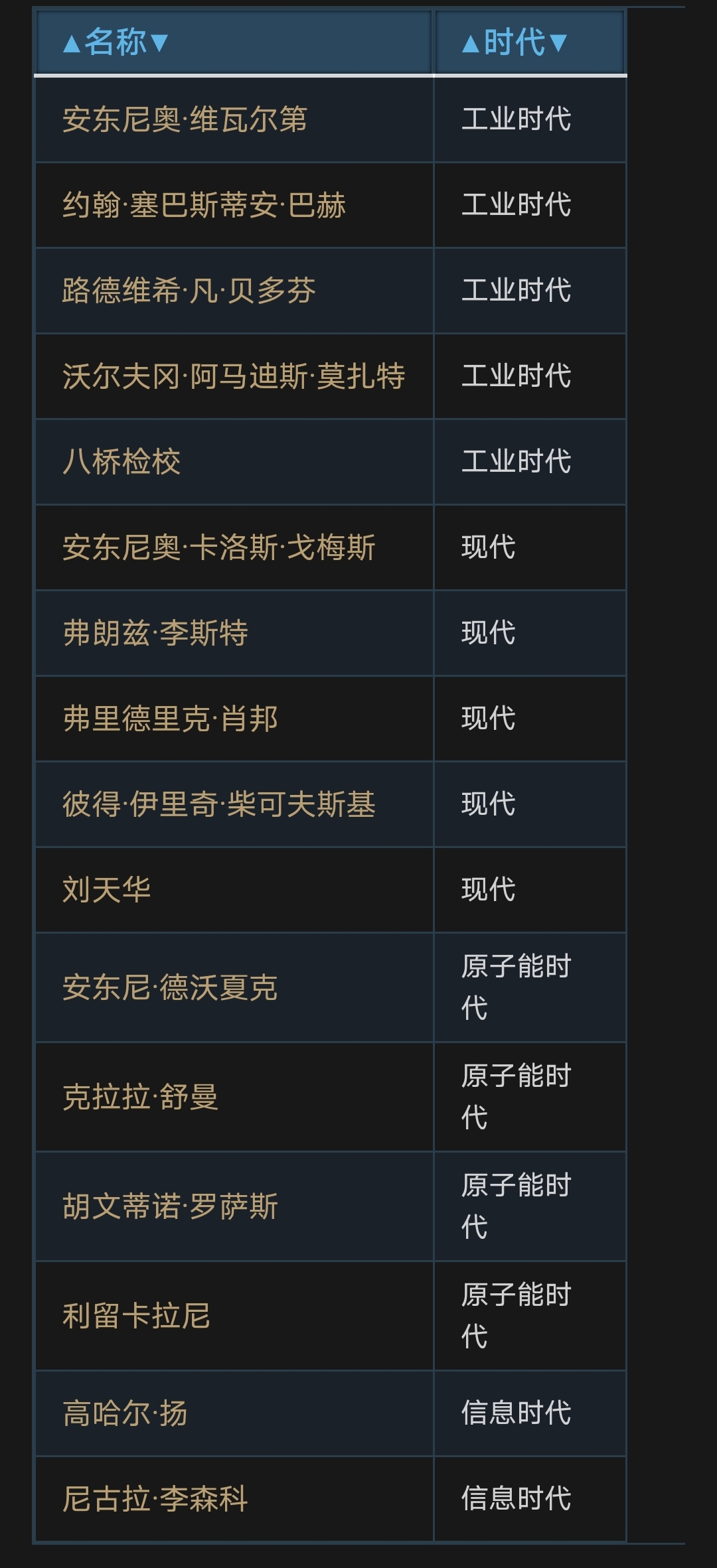The width and height of the screenshot is (717, 1568).
Task: Open the 尼古拉·李森科 link
Action: point(155,1499)
